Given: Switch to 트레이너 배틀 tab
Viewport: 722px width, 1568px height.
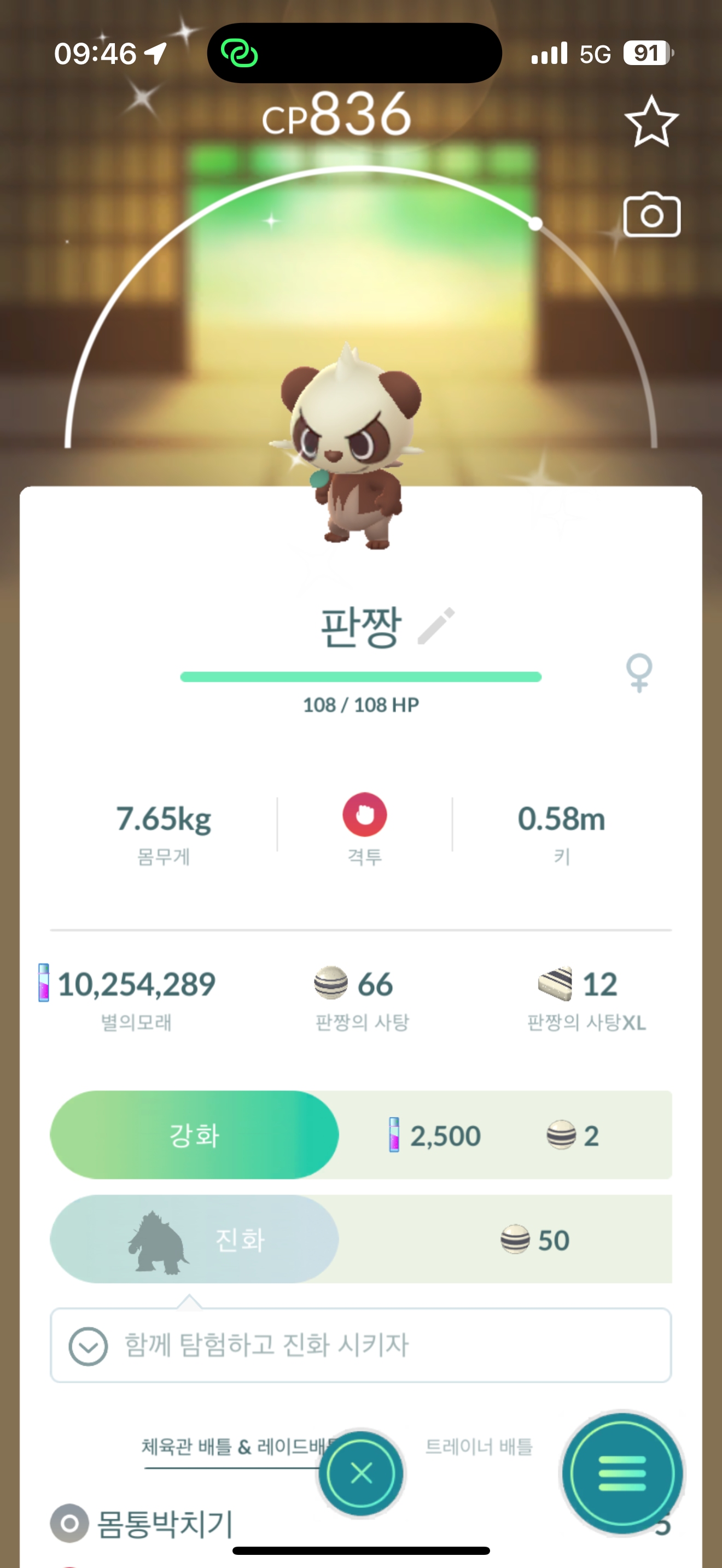Looking at the screenshot, I should tap(479, 1446).
